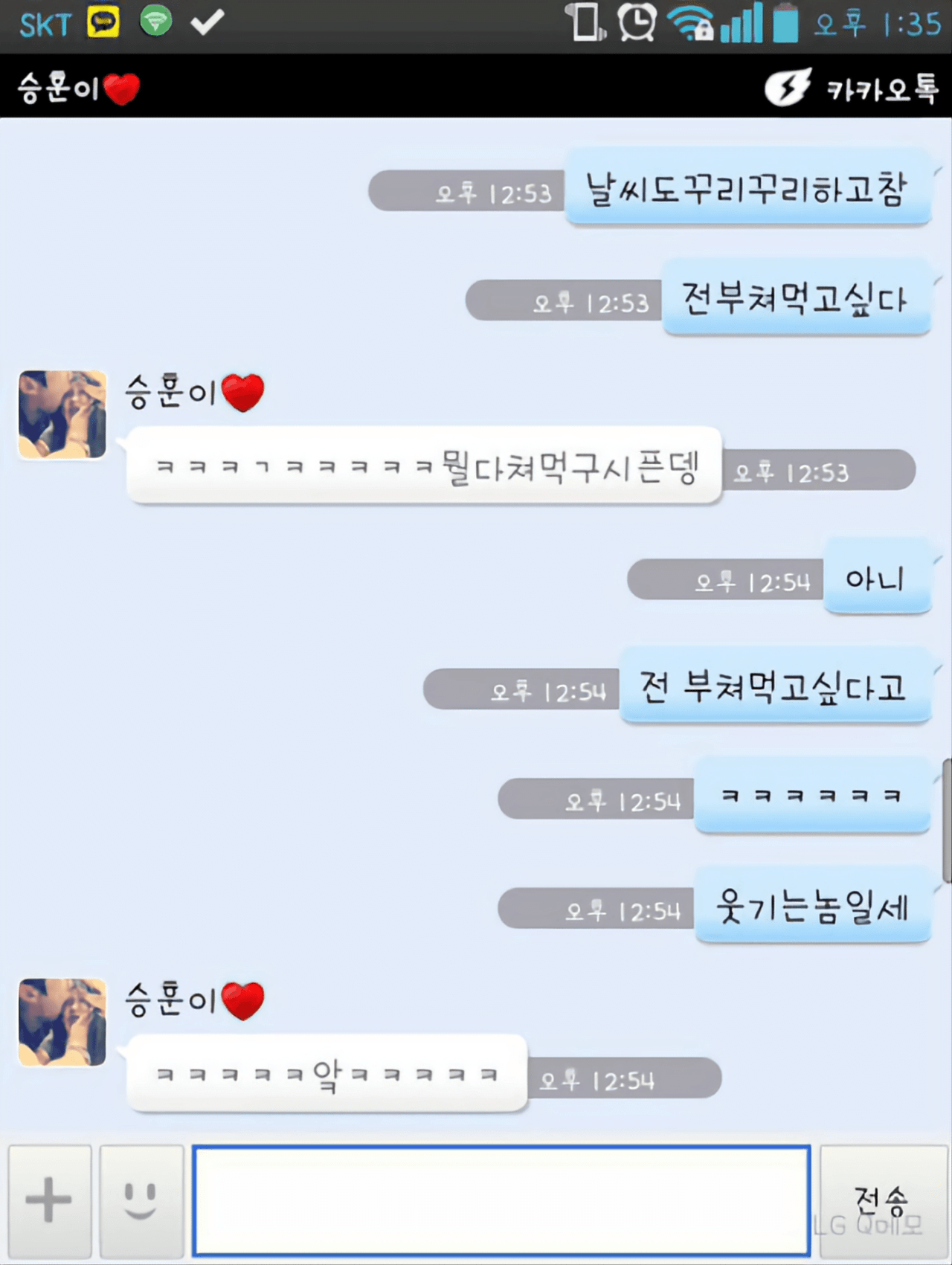952x1265 pixels.
Task: Tap the plus attach button
Action: tap(49, 1200)
